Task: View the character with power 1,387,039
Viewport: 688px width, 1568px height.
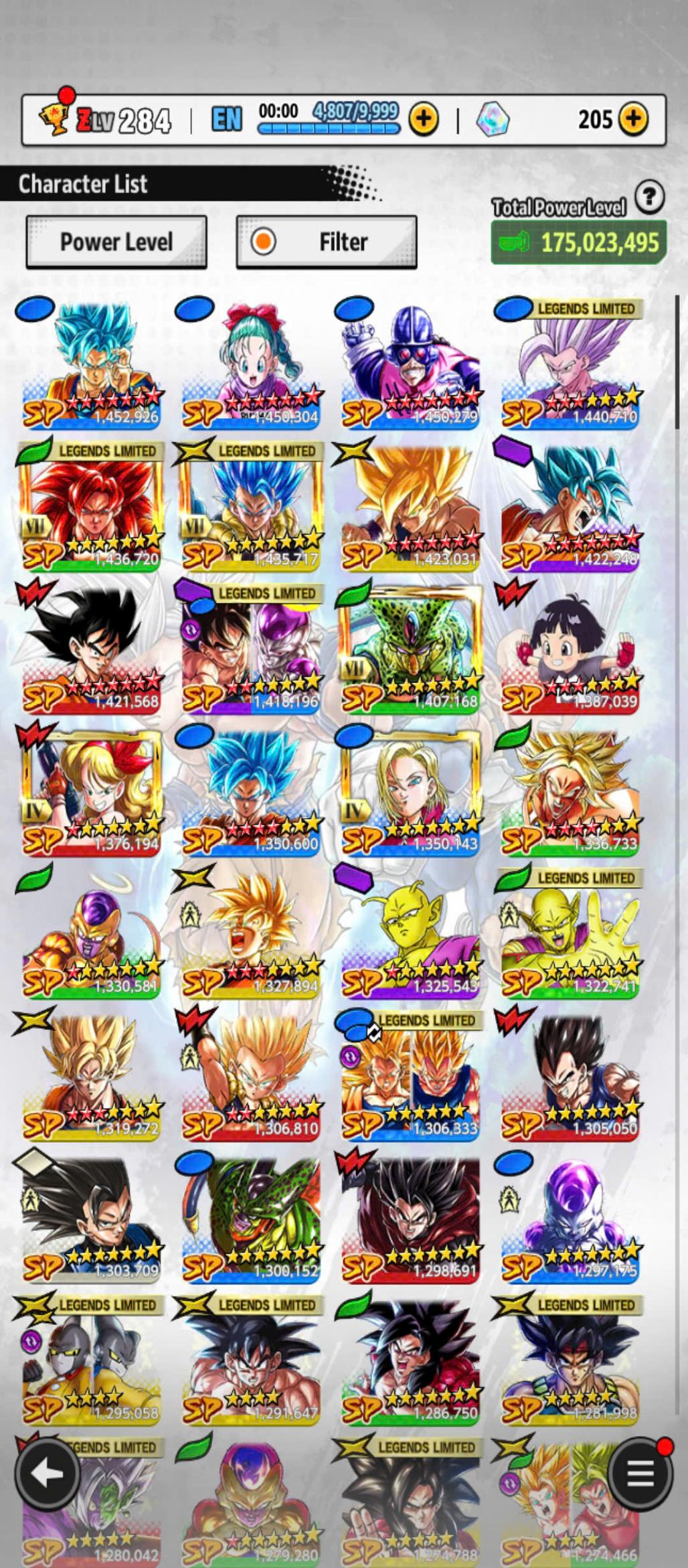Action: (x=570, y=649)
